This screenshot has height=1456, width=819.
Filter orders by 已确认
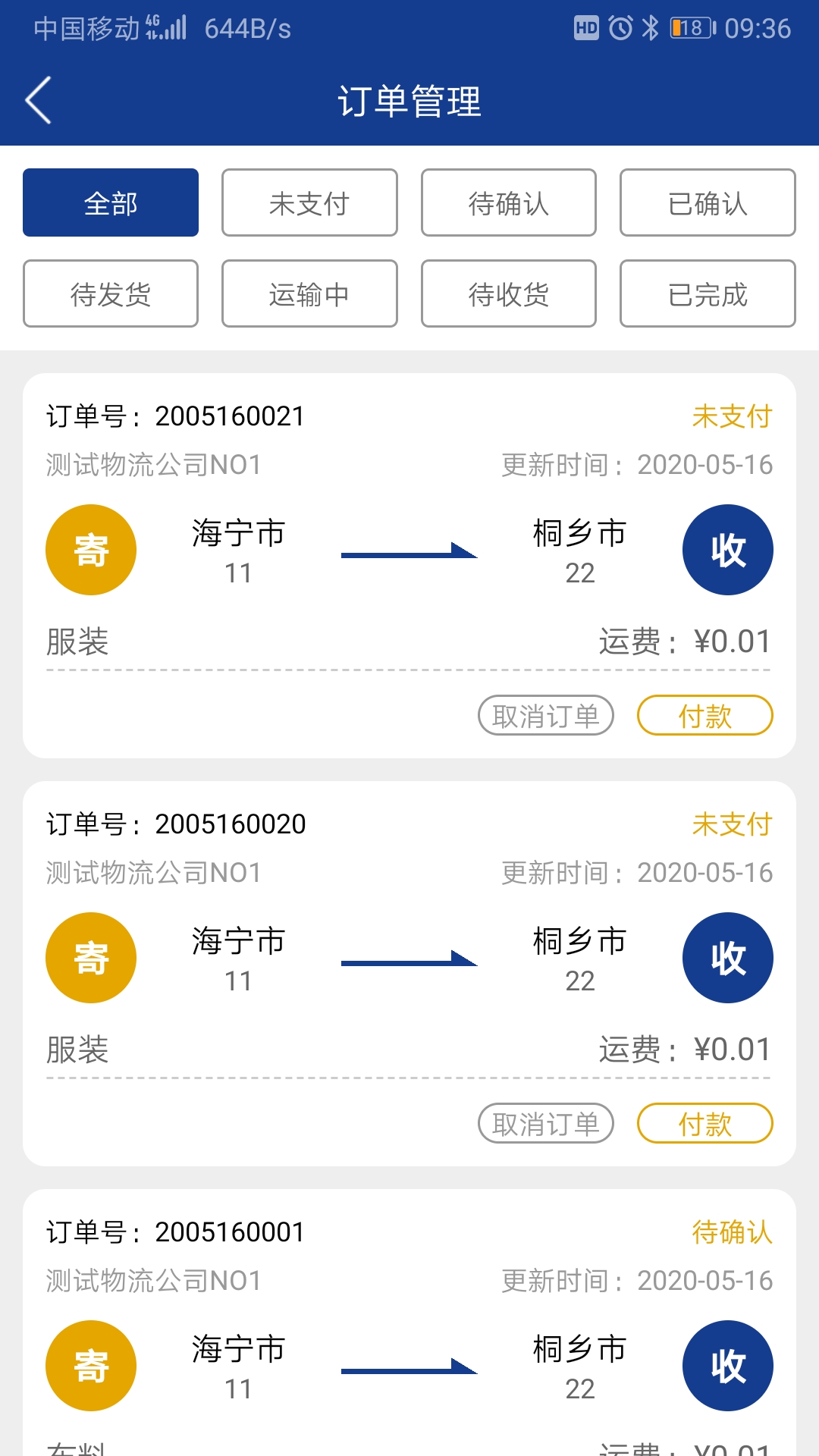pyautogui.click(x=708, y=203)
